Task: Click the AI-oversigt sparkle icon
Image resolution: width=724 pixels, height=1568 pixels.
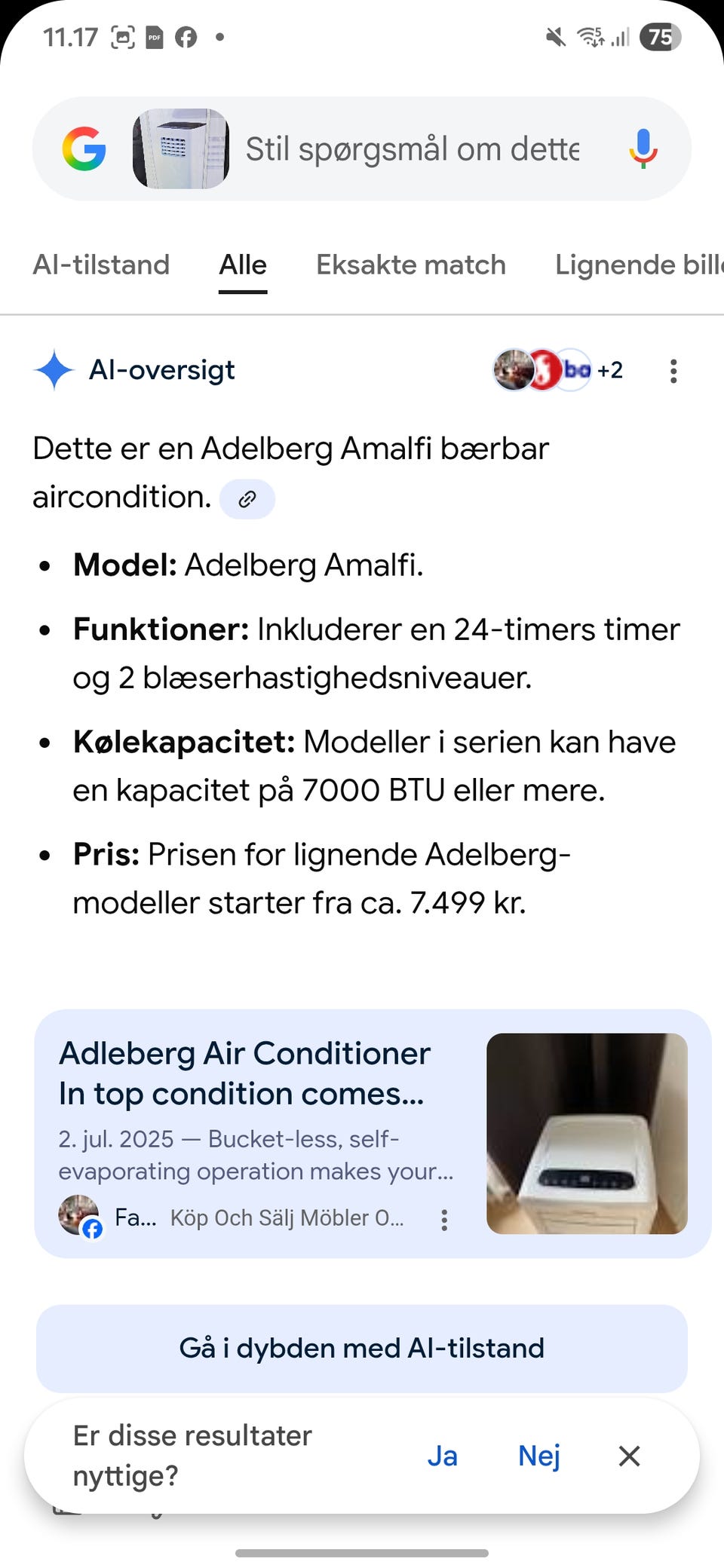Action: (52, 370)
